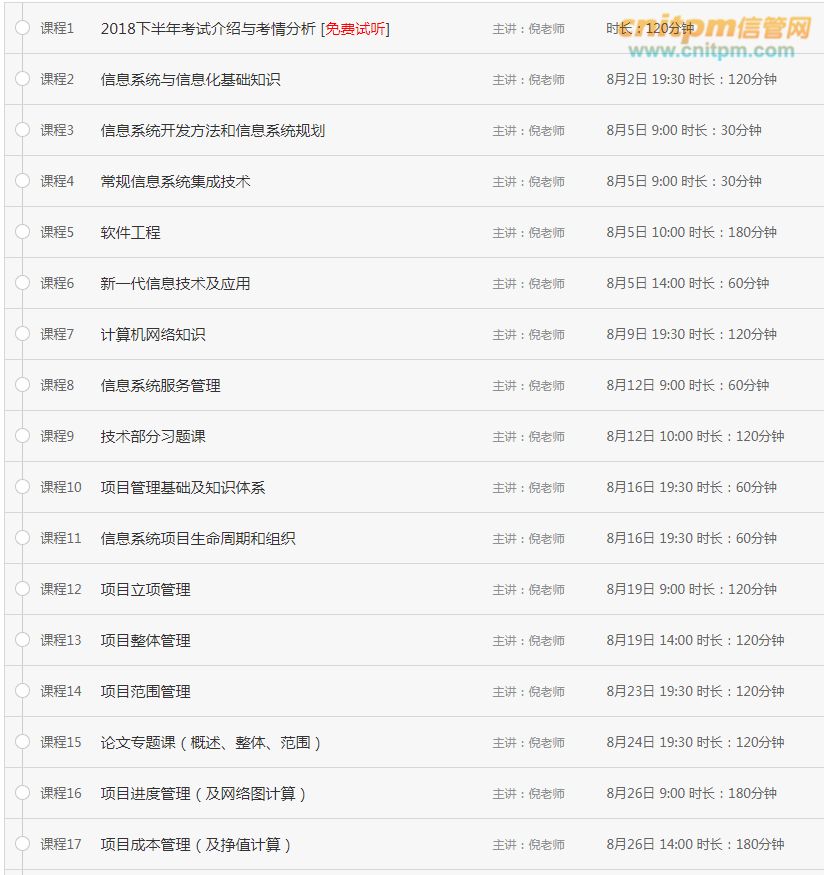Screen dimensions: 824x875
Task: Open 课程15 论文专题课
Action: [x=211, y=743]
